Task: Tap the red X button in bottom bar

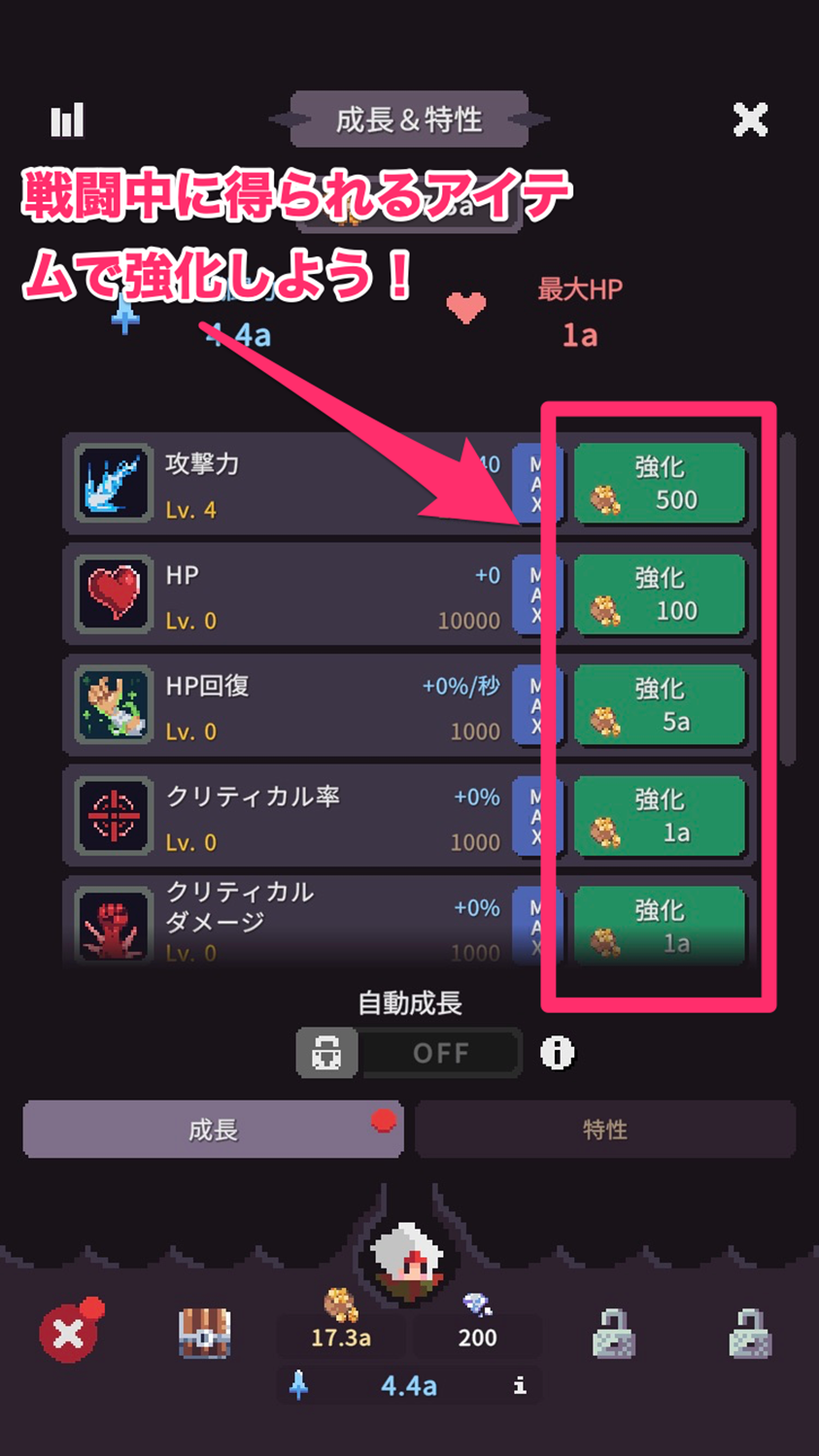Action: [67, 1333]
